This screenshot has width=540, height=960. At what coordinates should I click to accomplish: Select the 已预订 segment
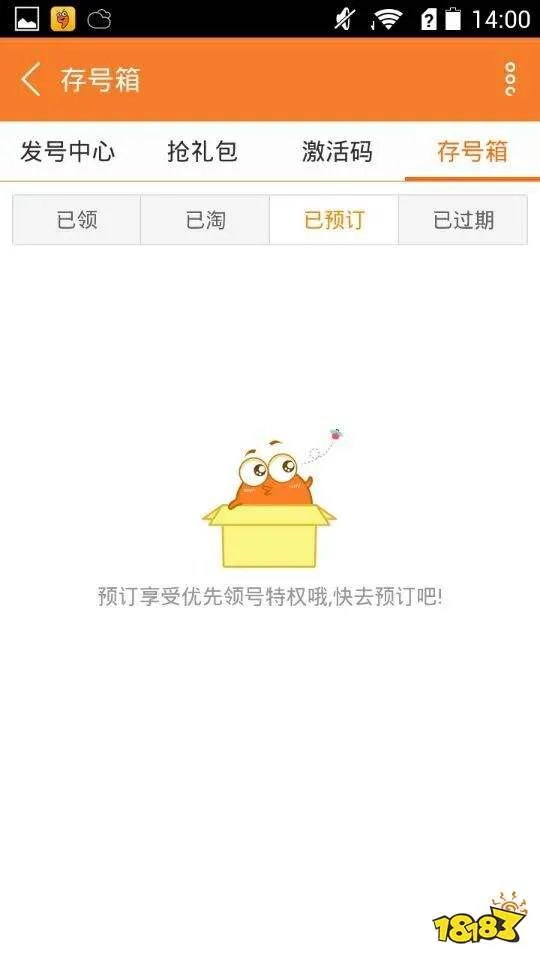[334, 220]
